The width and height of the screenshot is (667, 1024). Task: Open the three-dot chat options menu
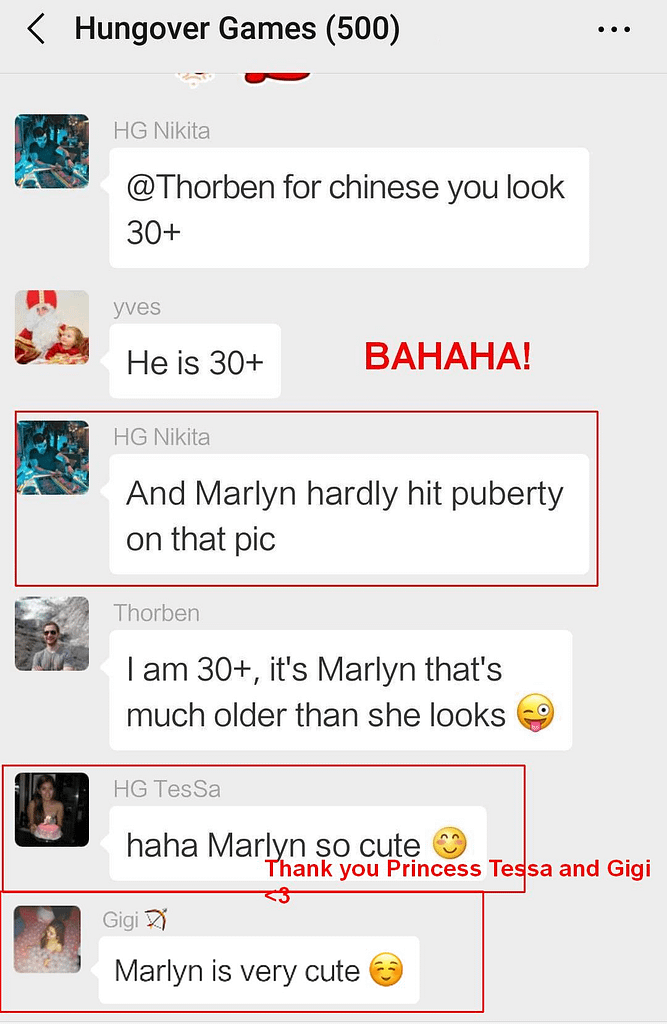[x=613, y=30]
